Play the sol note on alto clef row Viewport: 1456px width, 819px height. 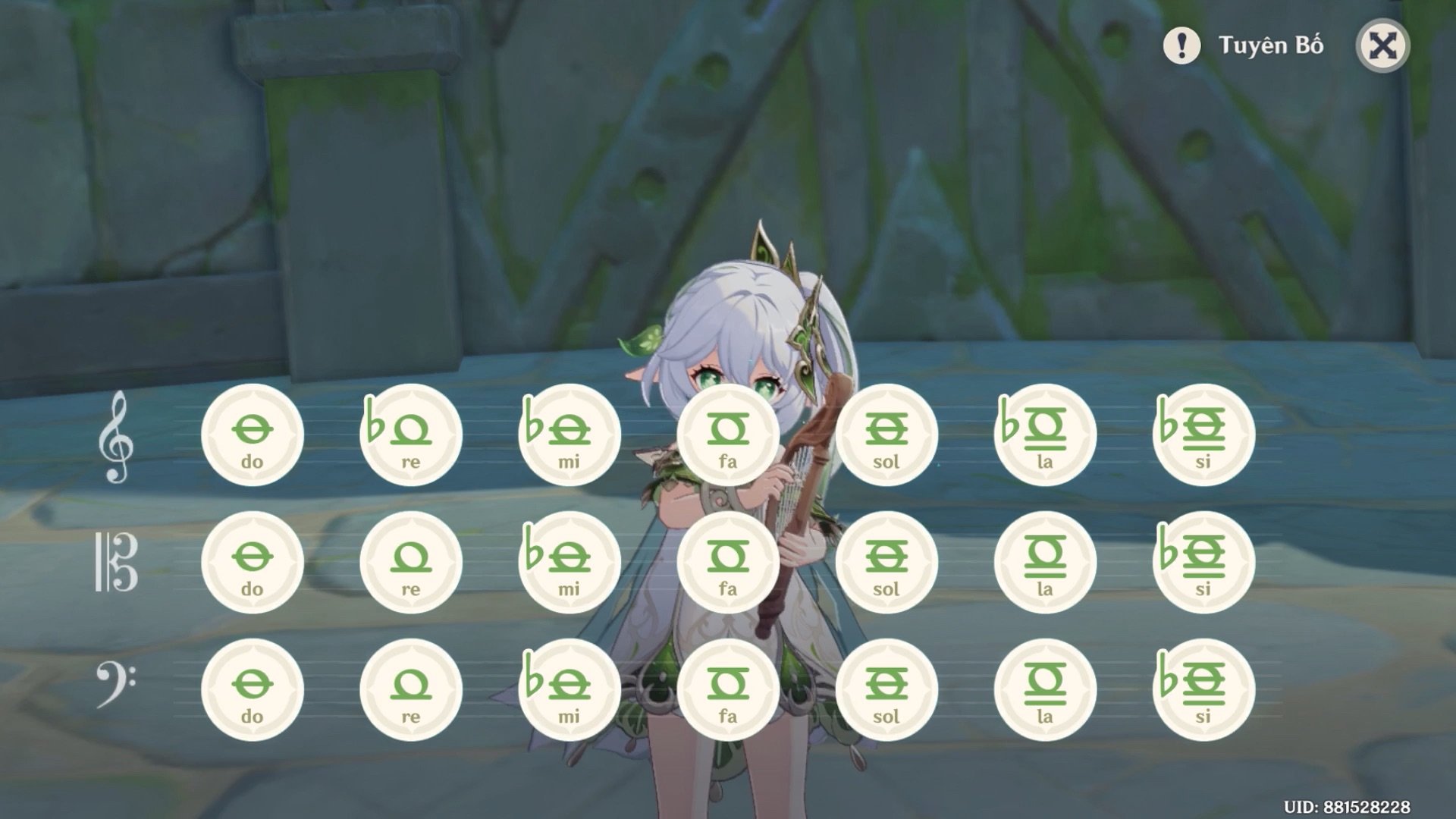pyautogui.click(x=886, y=563)
